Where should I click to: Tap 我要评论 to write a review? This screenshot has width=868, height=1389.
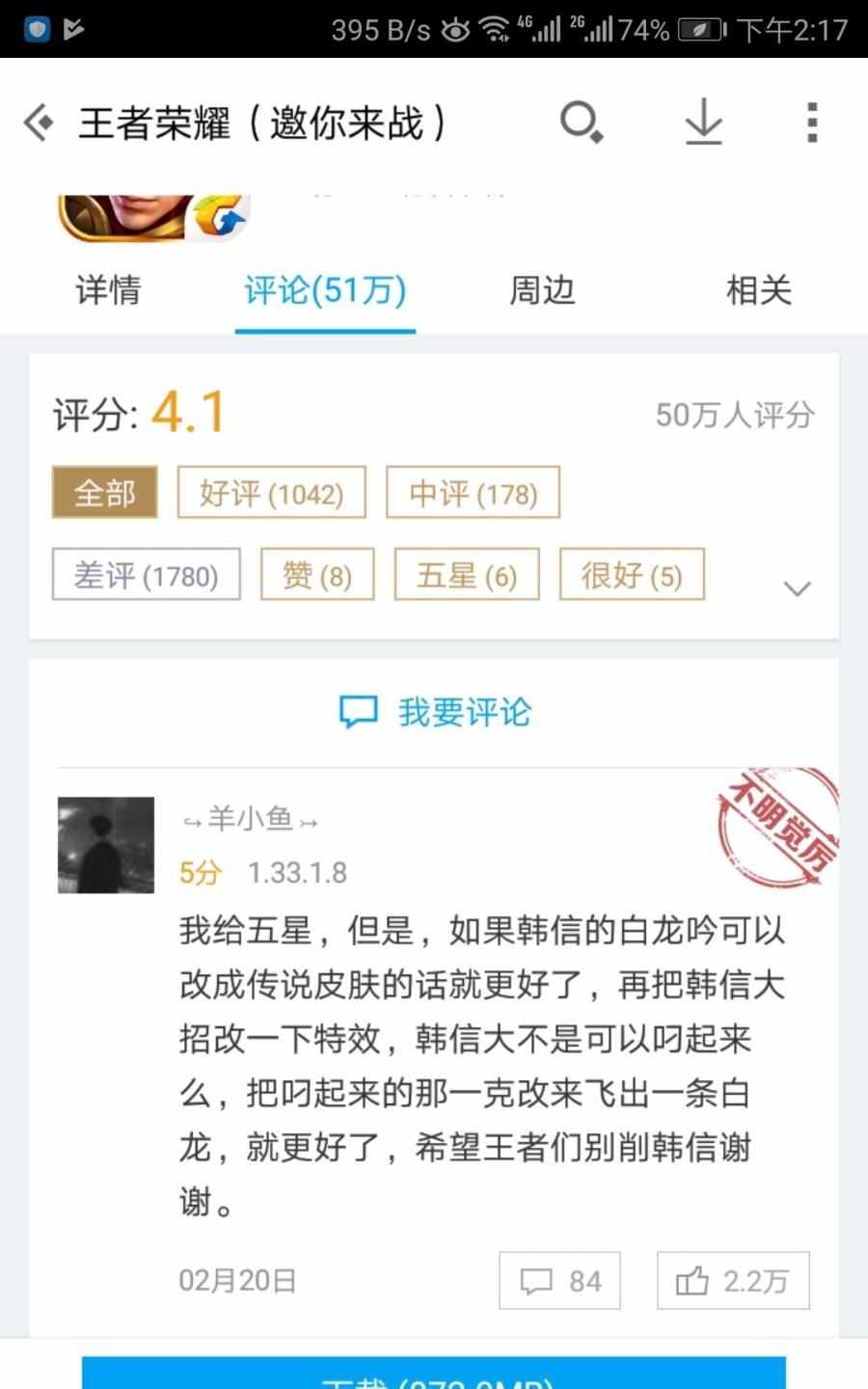(x=434, y=712)
